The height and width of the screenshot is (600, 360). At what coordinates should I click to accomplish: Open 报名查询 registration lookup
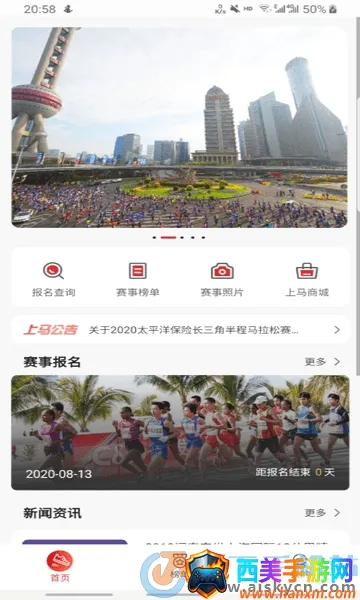[54, 279]
